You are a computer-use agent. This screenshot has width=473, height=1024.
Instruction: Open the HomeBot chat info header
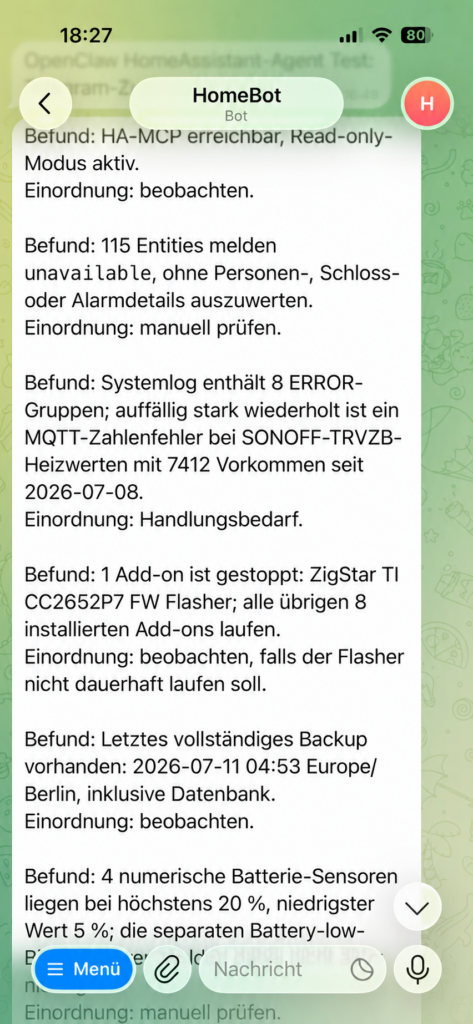point(236,103)
